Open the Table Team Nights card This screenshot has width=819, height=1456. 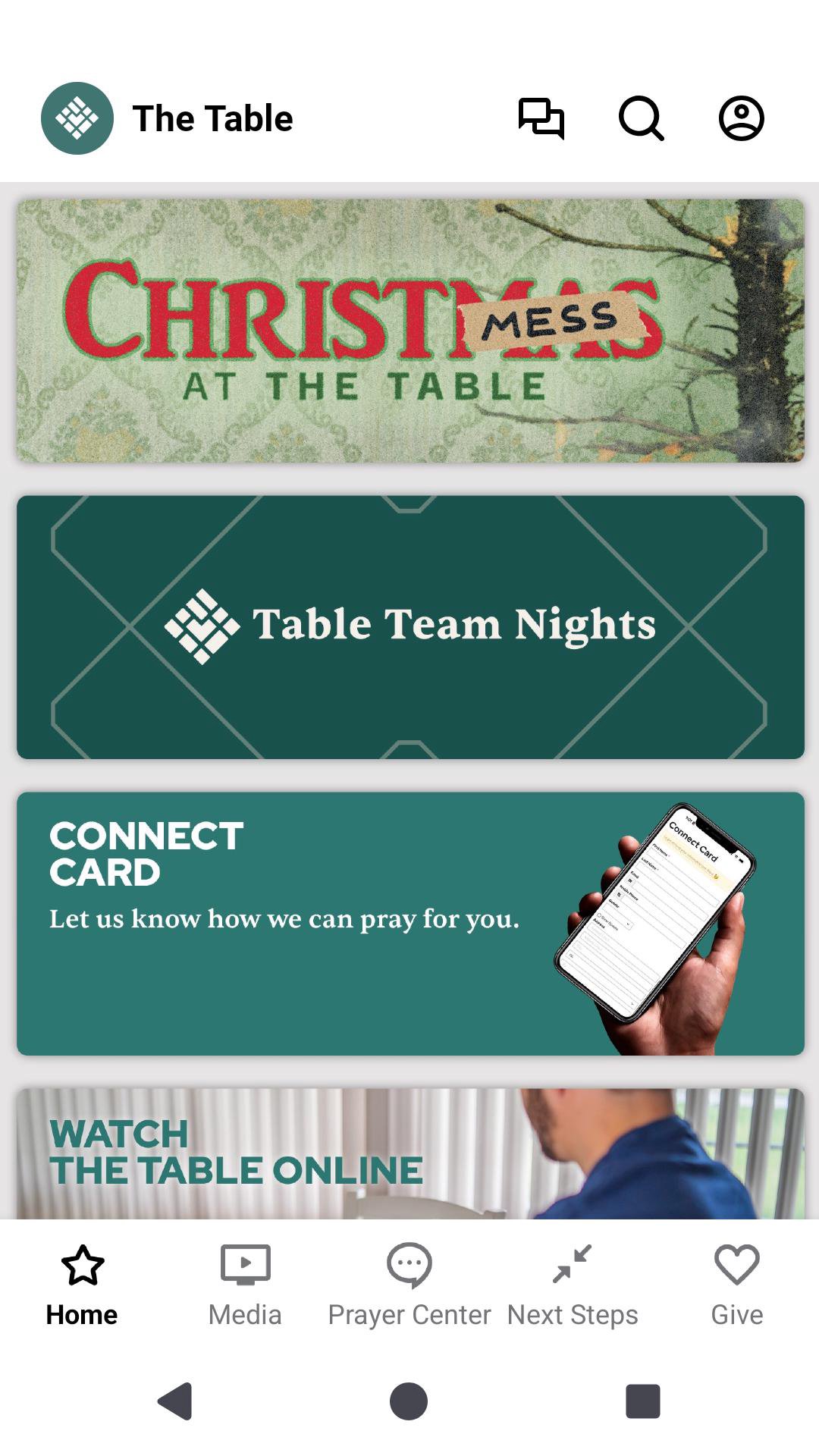pyautogui.click(x=410, y=627)
